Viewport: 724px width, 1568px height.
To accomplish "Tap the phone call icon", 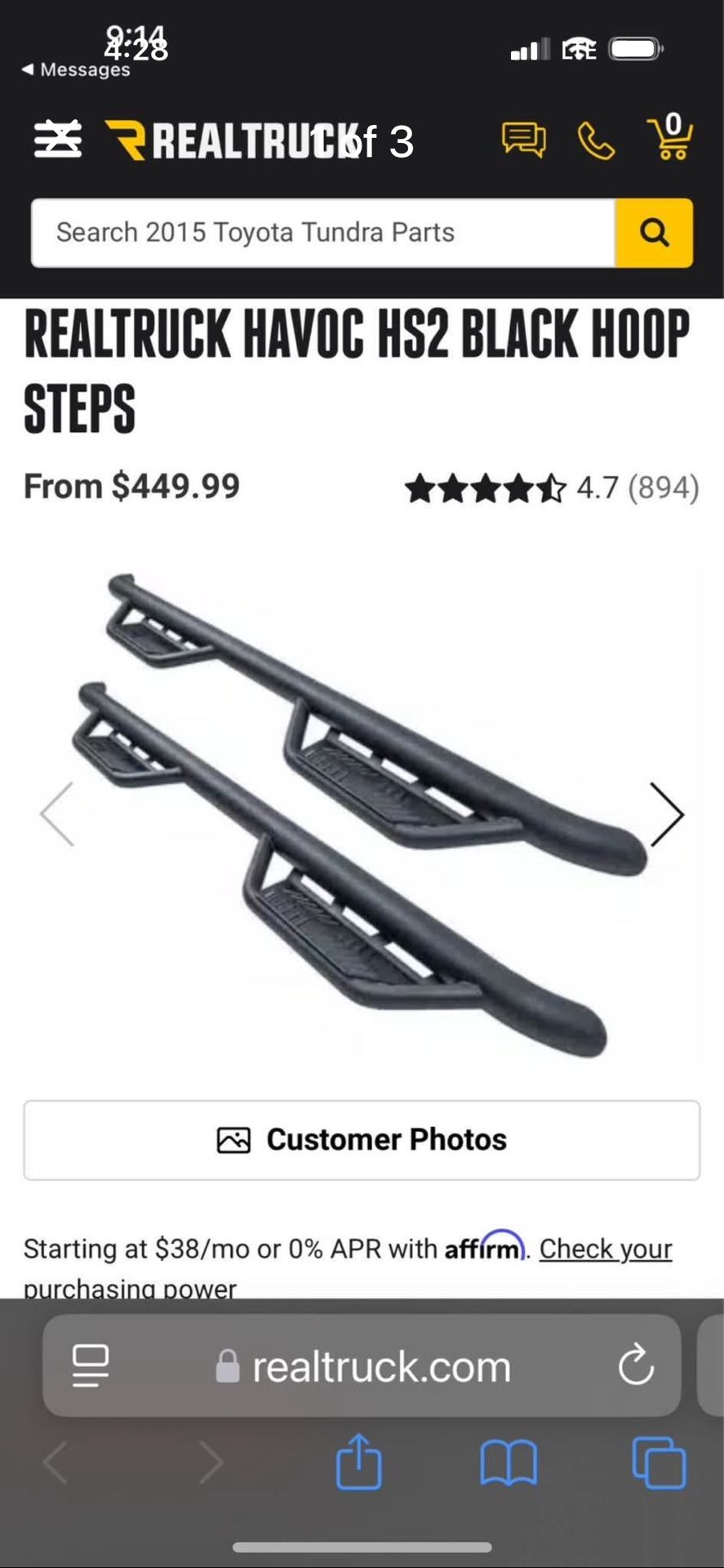I will click(596, 140).
